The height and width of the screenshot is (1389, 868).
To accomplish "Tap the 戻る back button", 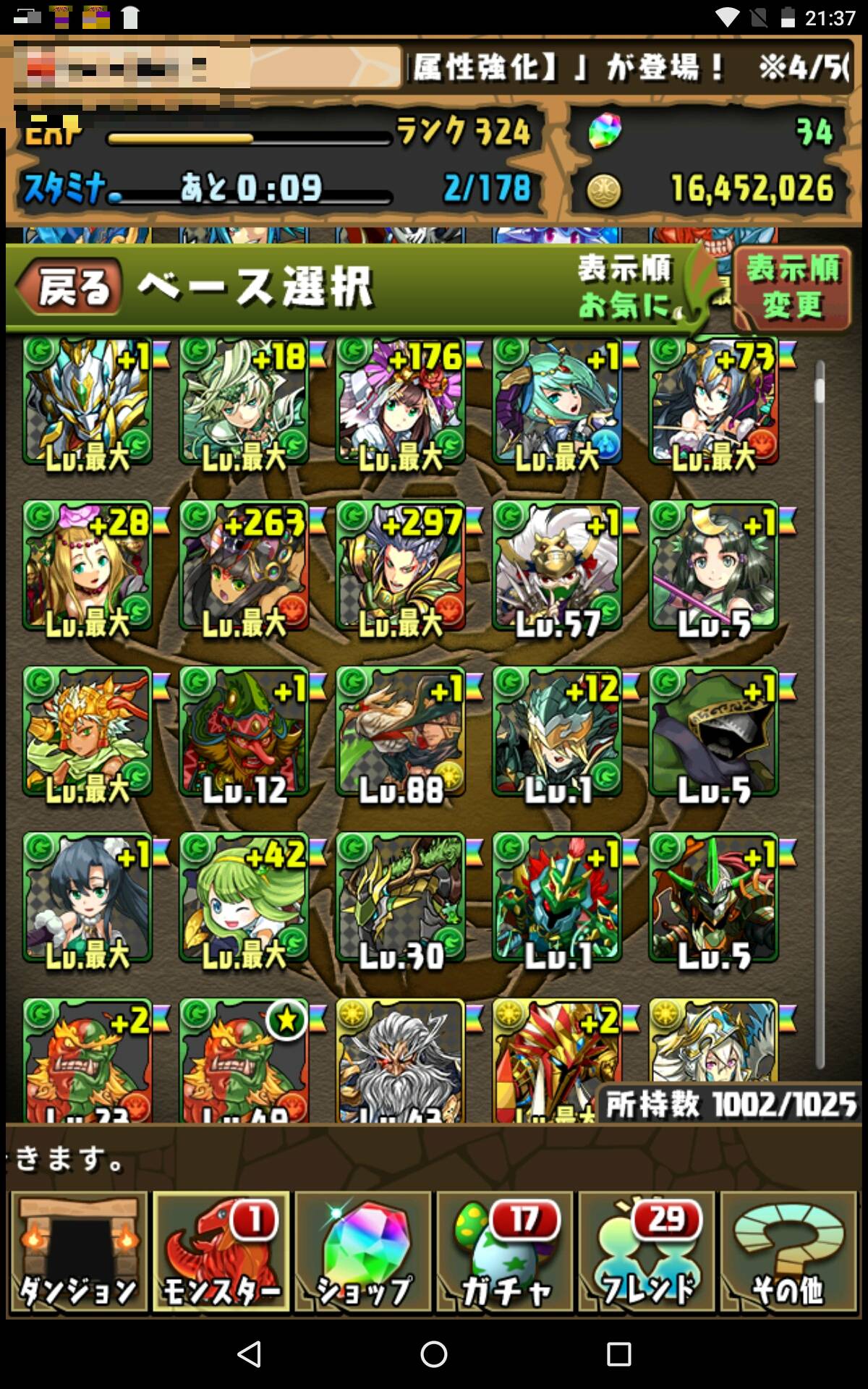I will click(70, 287).
